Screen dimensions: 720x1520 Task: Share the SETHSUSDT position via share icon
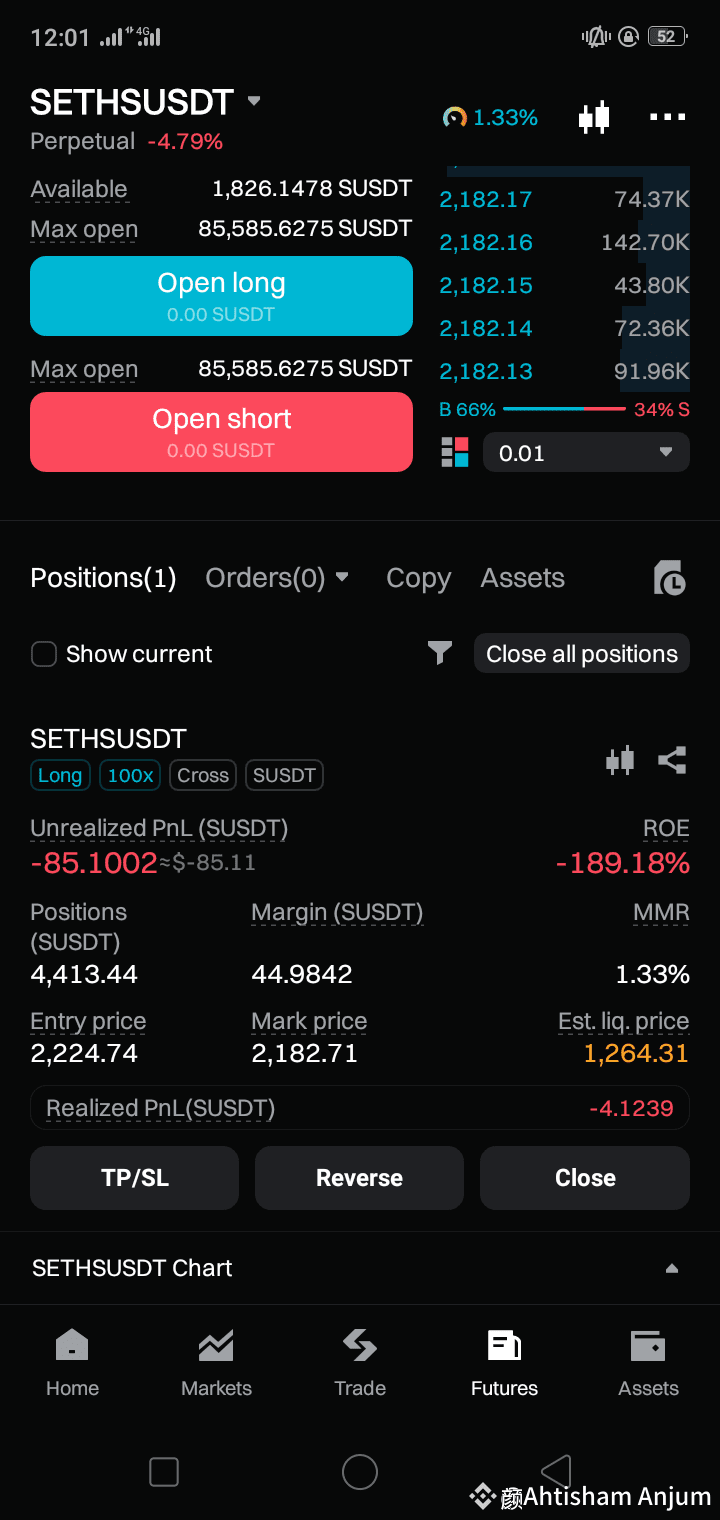pos(671,760)
